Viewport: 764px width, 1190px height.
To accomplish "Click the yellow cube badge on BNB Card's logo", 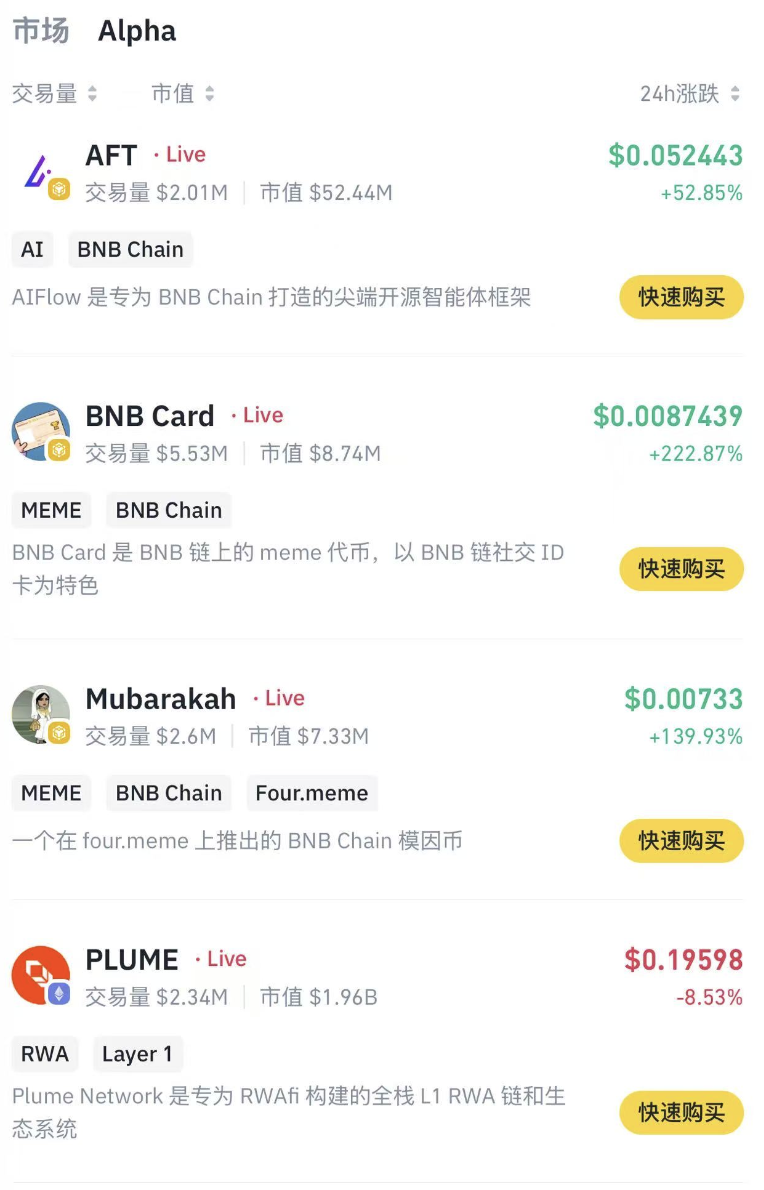I will pos(57,449).
